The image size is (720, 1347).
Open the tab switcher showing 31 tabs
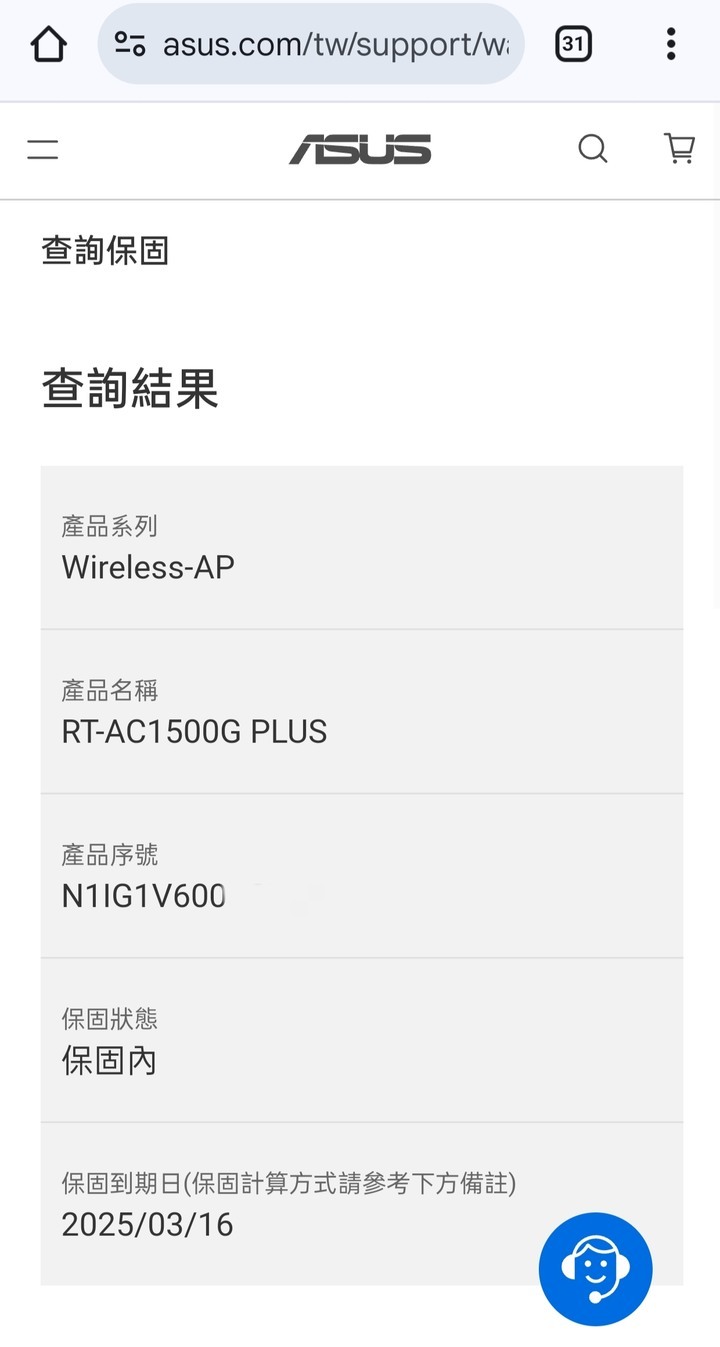coord(573,44)
